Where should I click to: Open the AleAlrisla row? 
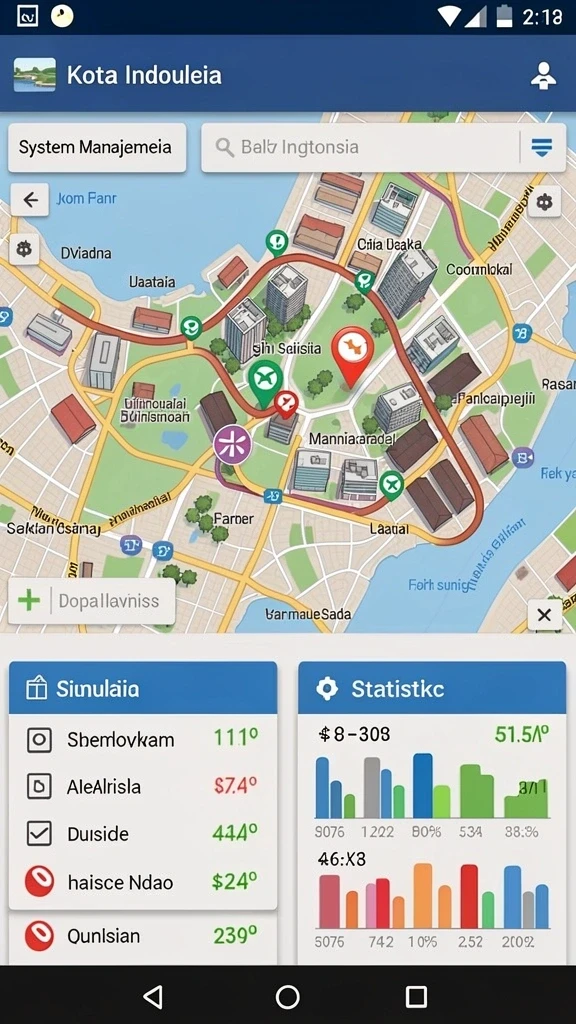click(142, 786)
